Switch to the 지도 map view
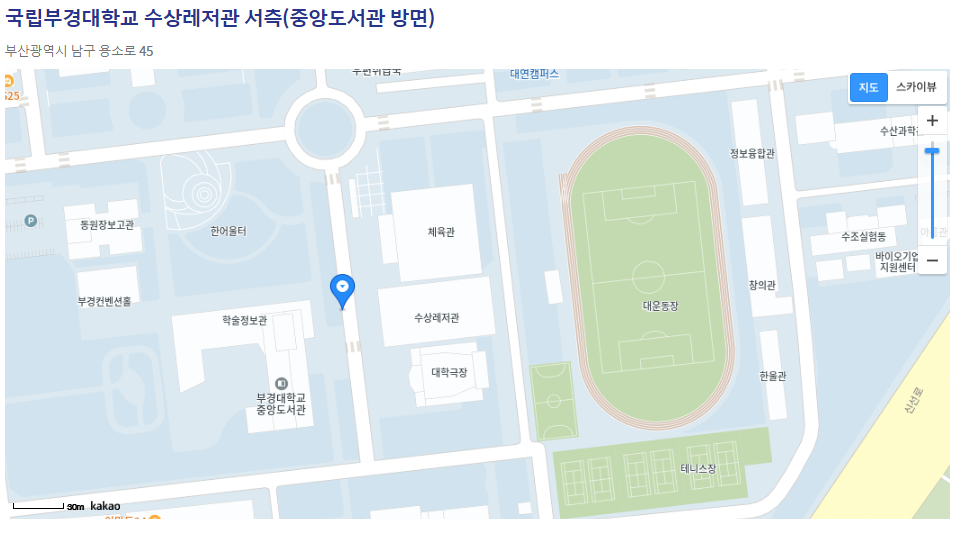Image resolution: width=969 pixels, height=537 pixels. (868, 88)
